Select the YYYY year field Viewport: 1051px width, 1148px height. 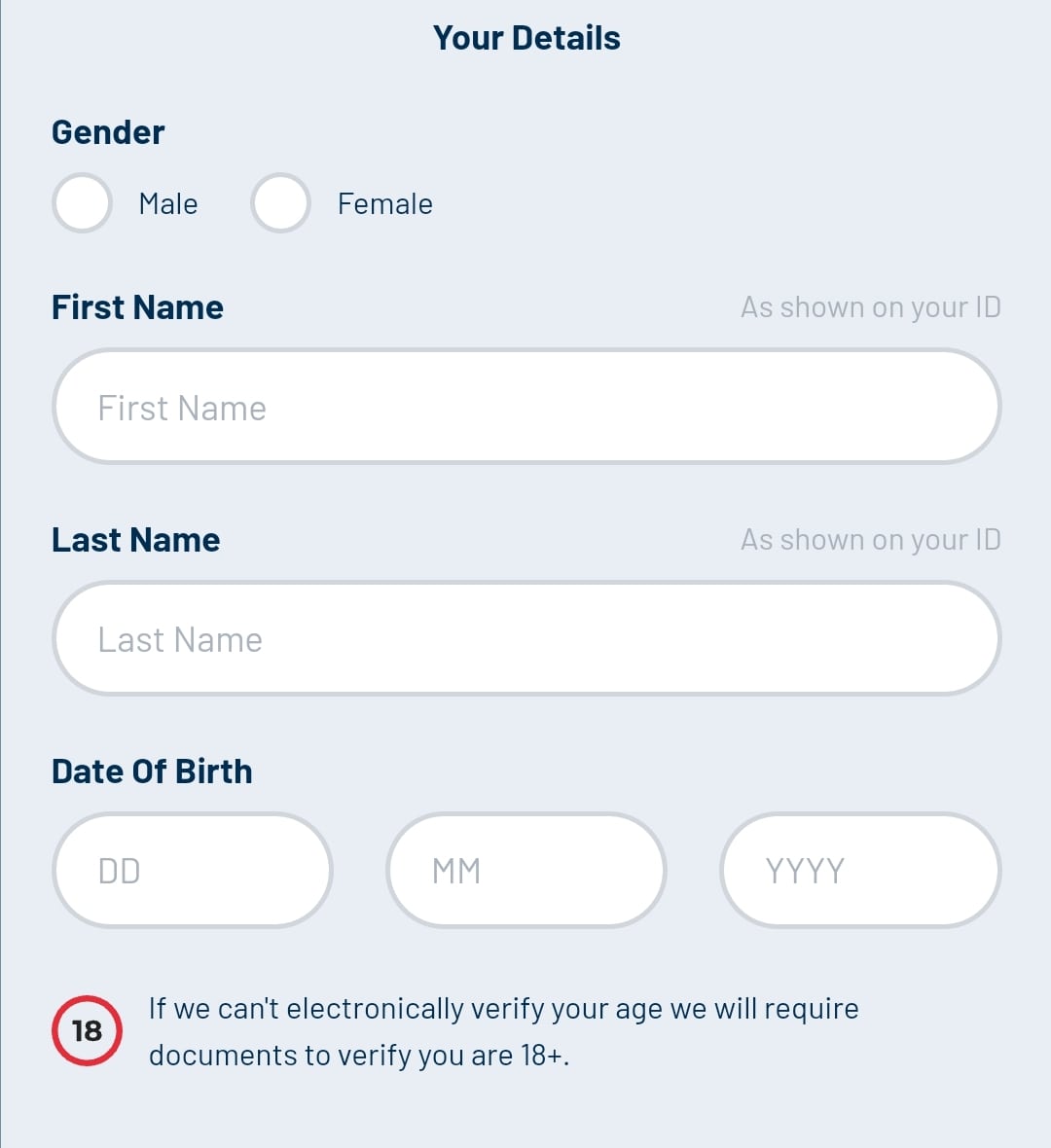pyautogui.click(x=859, y=870)
